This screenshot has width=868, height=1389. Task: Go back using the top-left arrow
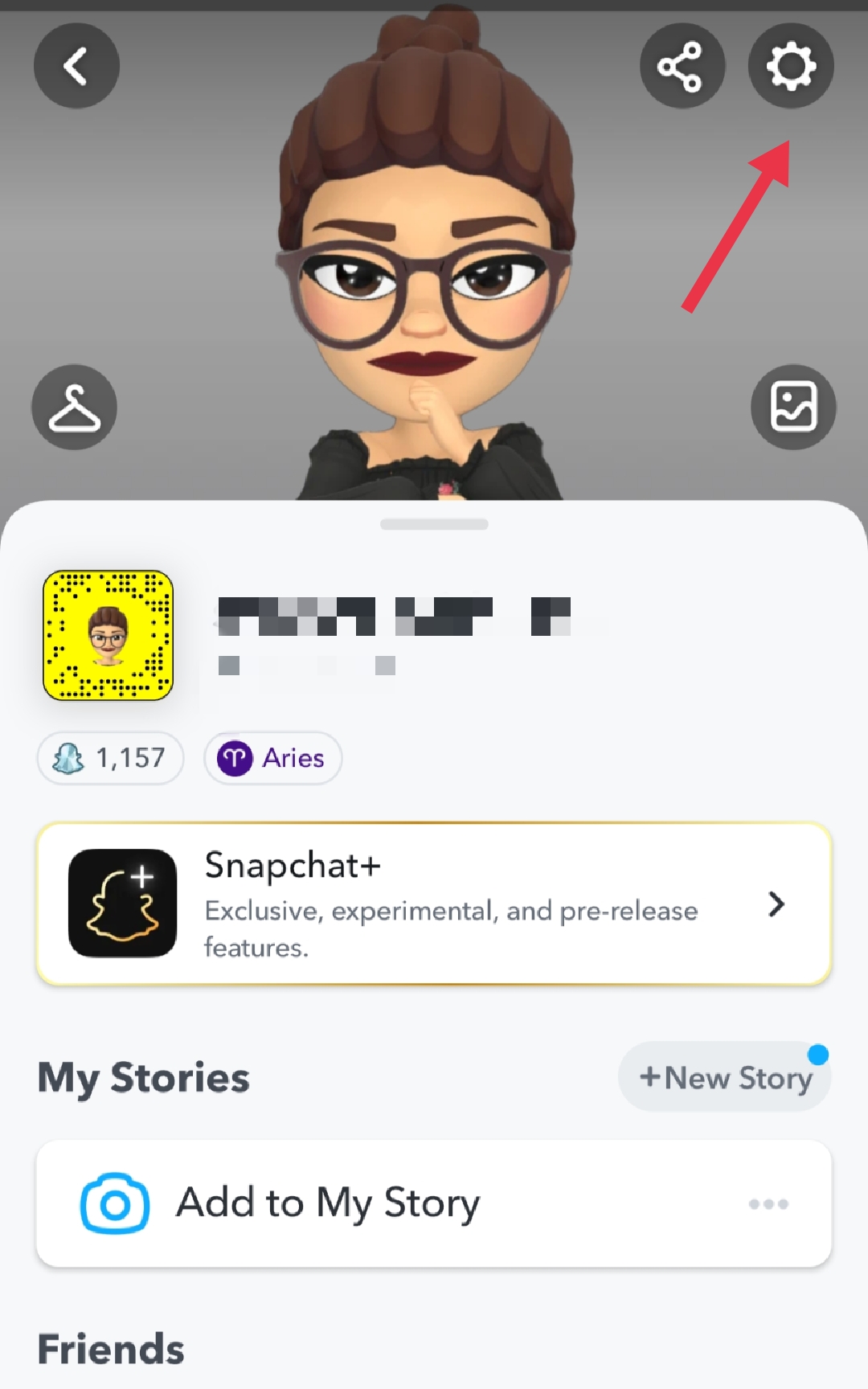click(76, 66)
